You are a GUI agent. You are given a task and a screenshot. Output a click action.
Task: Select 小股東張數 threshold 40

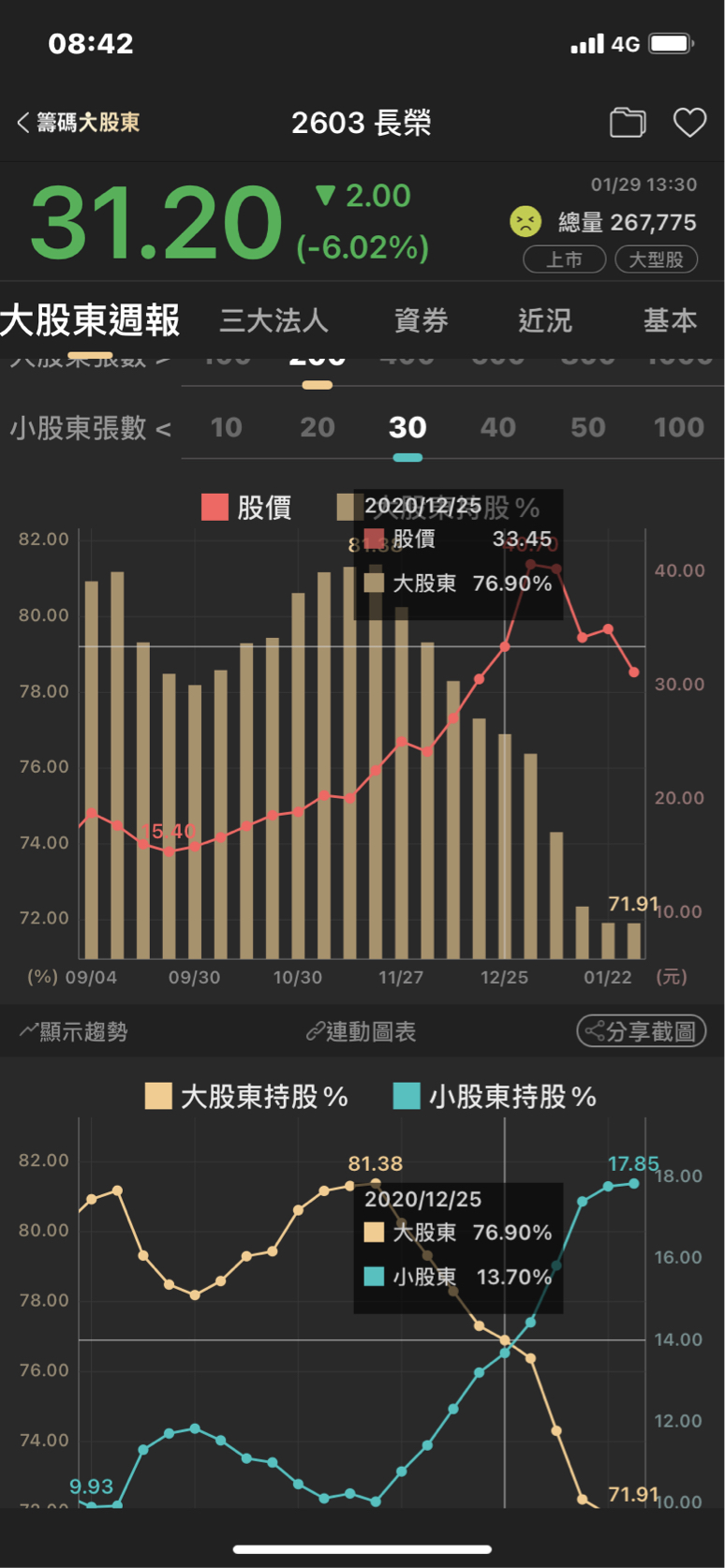click(497, 428)
